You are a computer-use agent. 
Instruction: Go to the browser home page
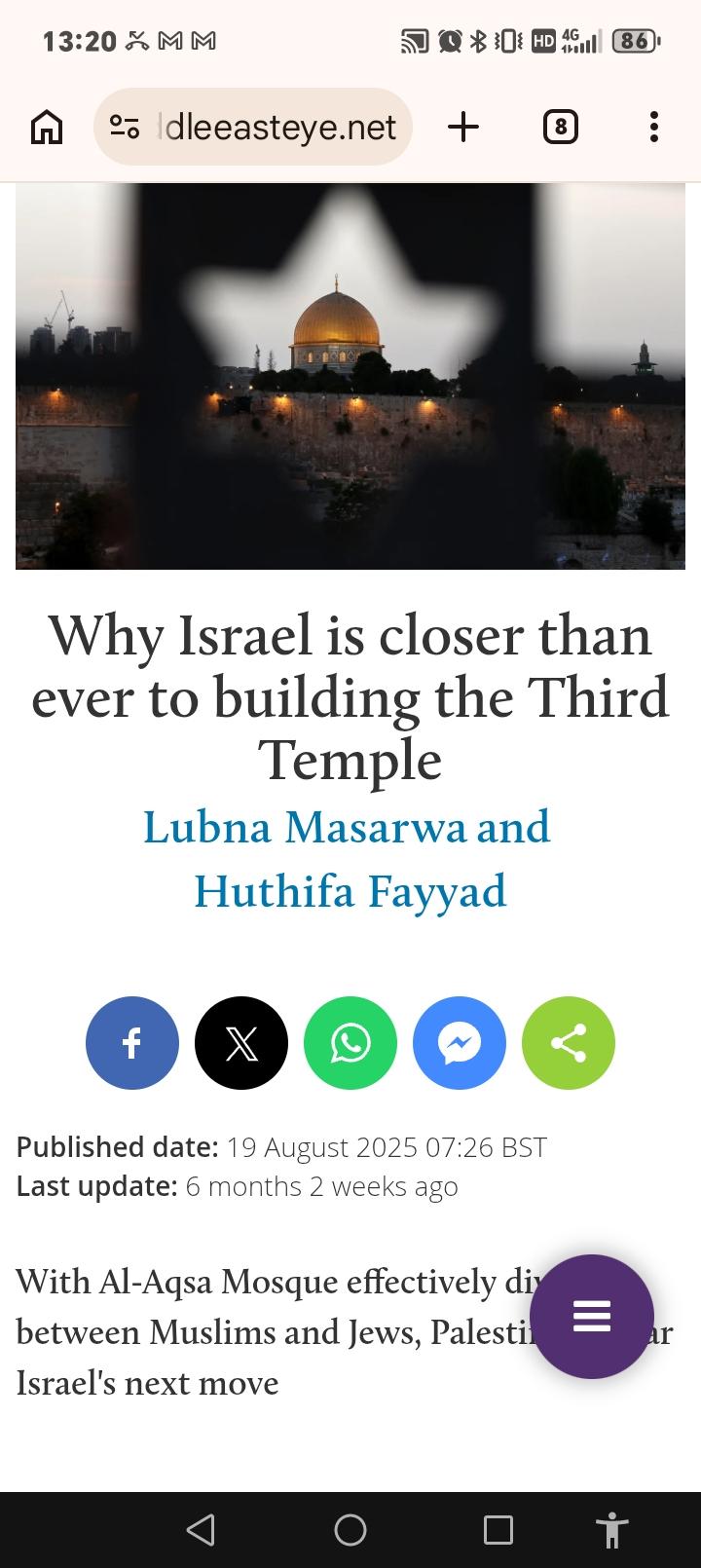[47, 128]
